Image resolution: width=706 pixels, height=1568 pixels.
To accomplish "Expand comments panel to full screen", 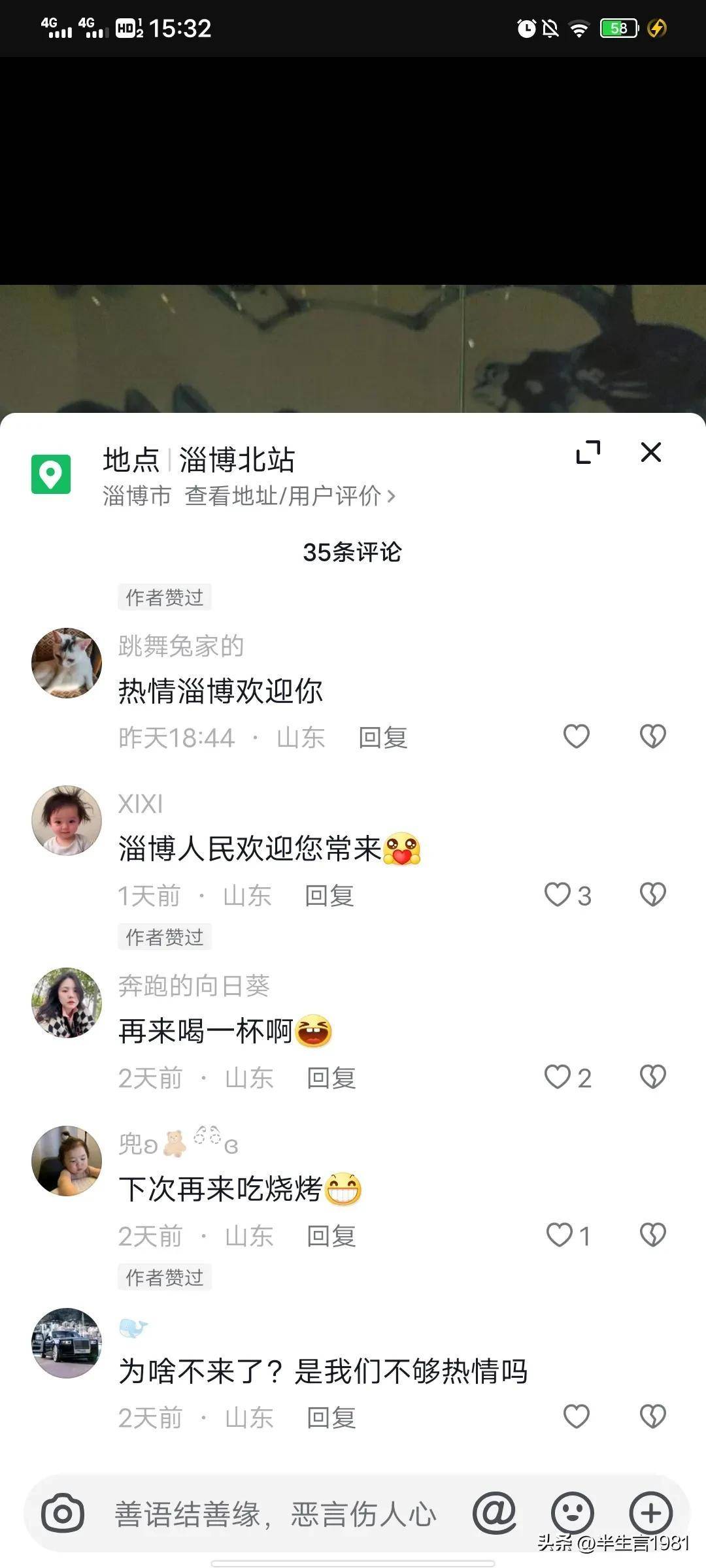I will click(x=588, y=452).
